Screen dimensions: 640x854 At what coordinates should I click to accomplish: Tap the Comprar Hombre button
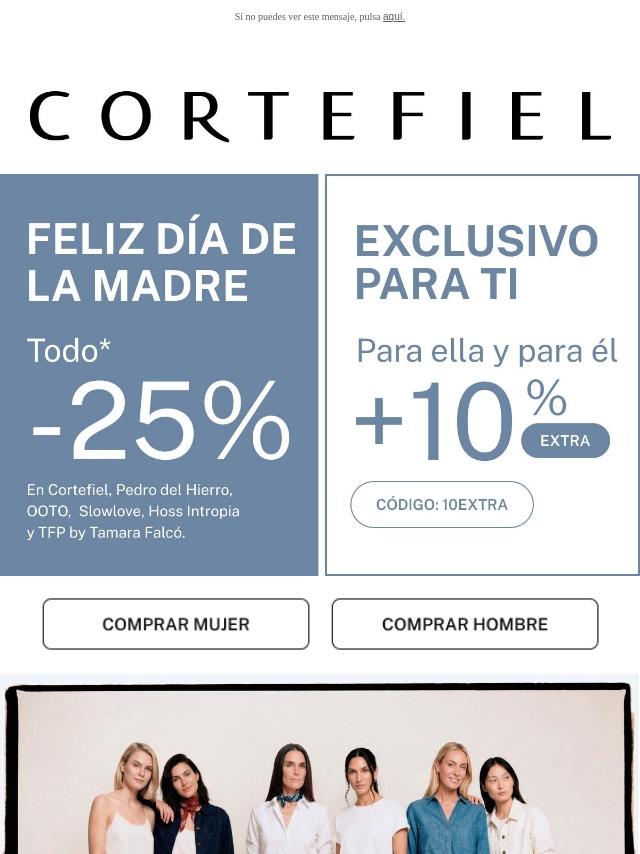point(465,624)
